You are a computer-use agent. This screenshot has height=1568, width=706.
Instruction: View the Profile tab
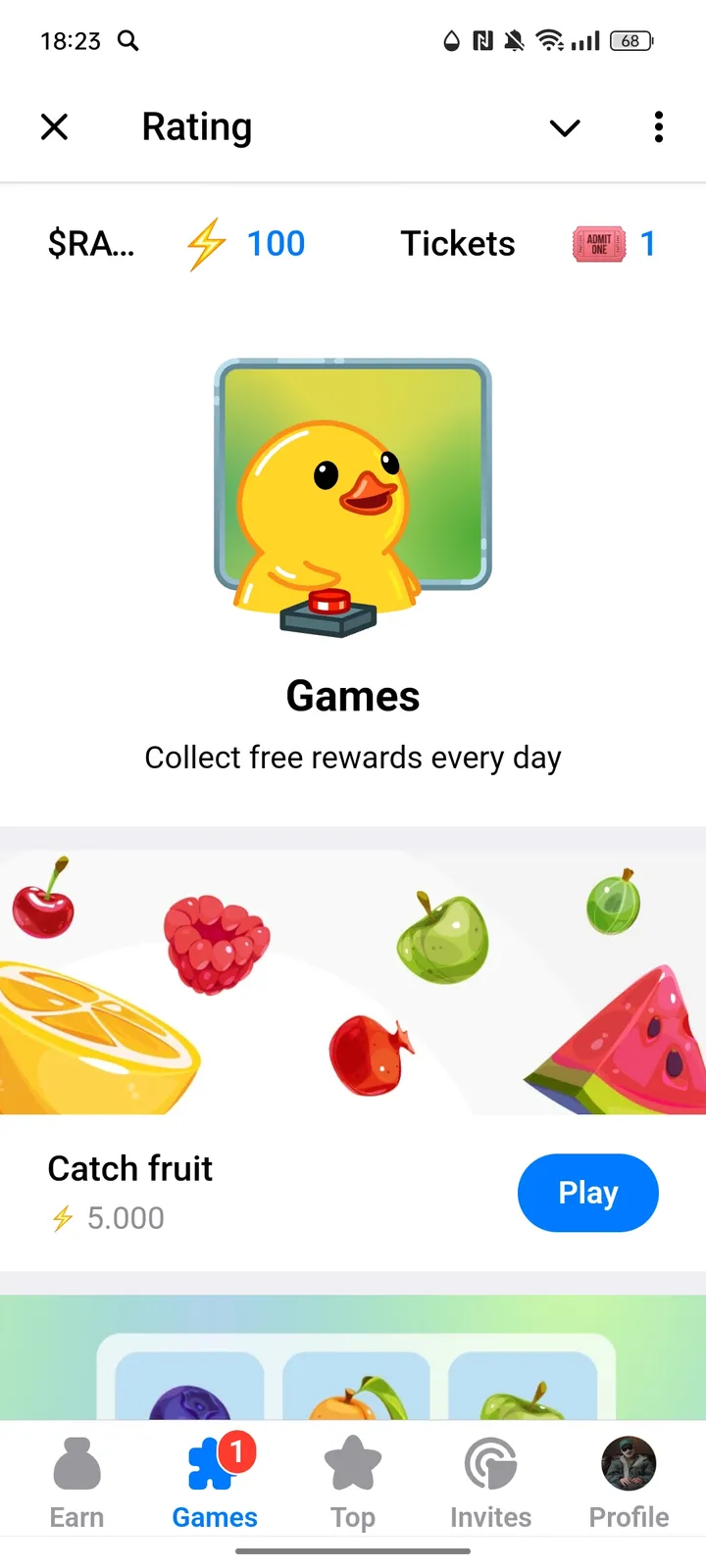point(629,1483)
